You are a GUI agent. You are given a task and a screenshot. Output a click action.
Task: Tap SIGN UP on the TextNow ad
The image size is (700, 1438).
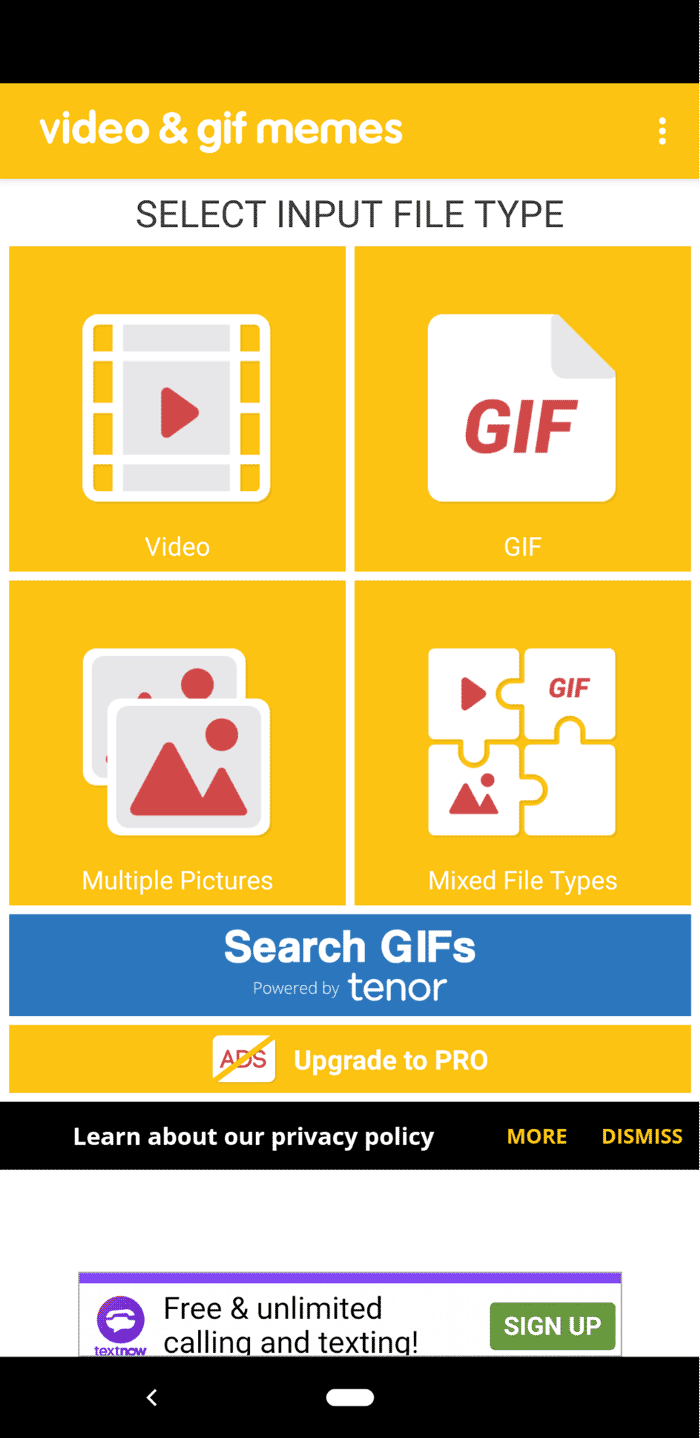[552, 1326]
